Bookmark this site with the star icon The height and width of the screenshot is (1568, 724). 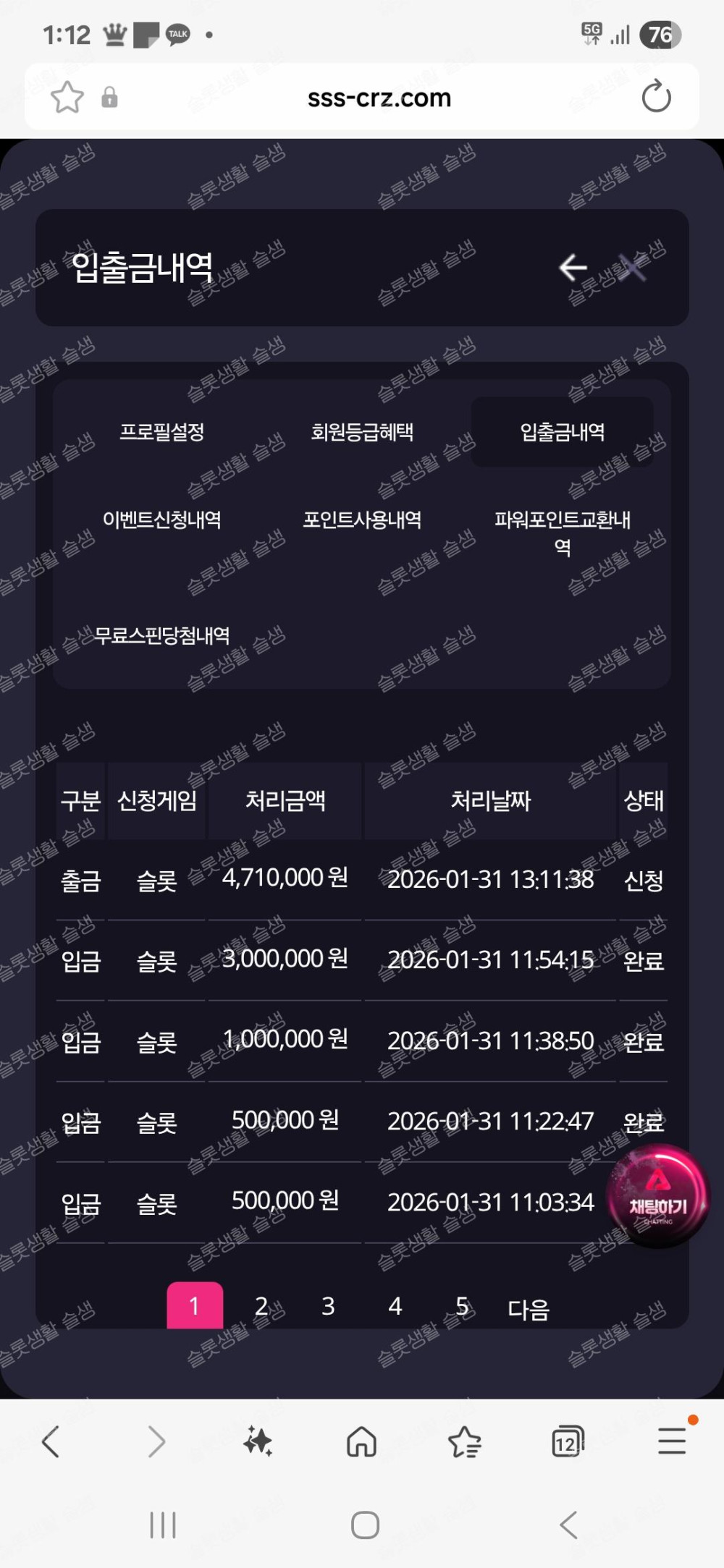click(x=67, y=97)
